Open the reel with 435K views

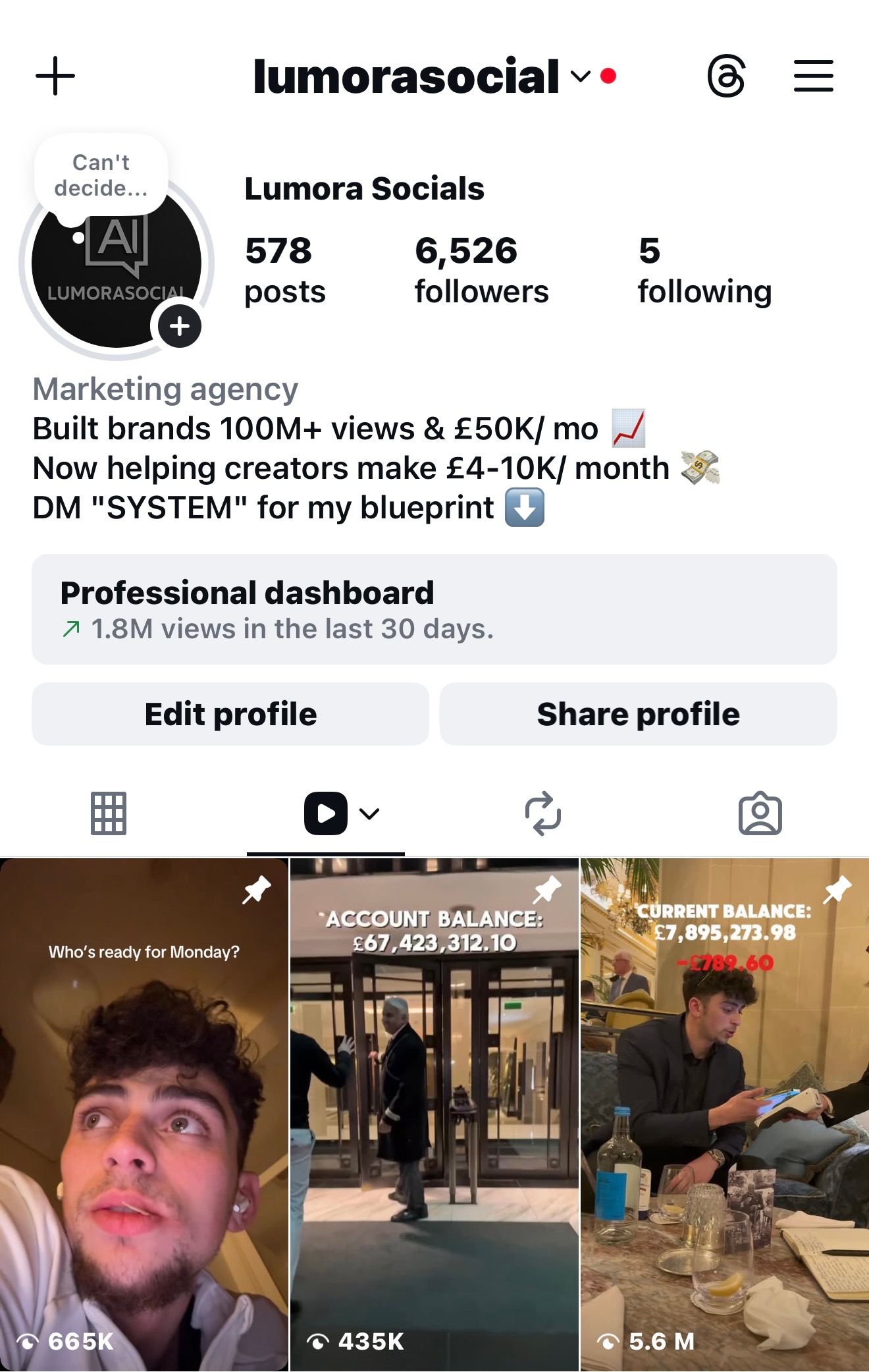pyautogui.click(x=434, y=1113)
